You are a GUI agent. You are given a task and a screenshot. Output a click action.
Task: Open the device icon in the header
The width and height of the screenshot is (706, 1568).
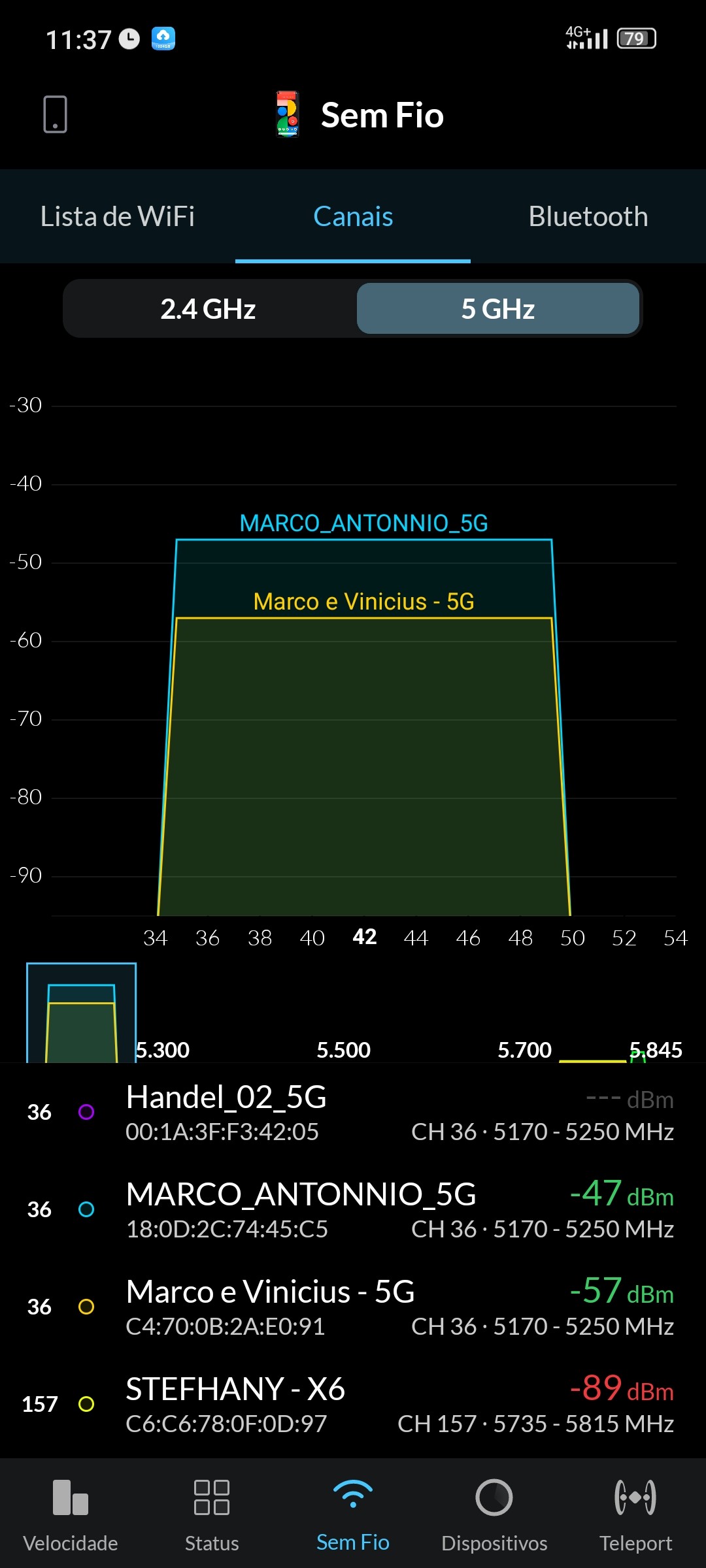click(55, 114)
